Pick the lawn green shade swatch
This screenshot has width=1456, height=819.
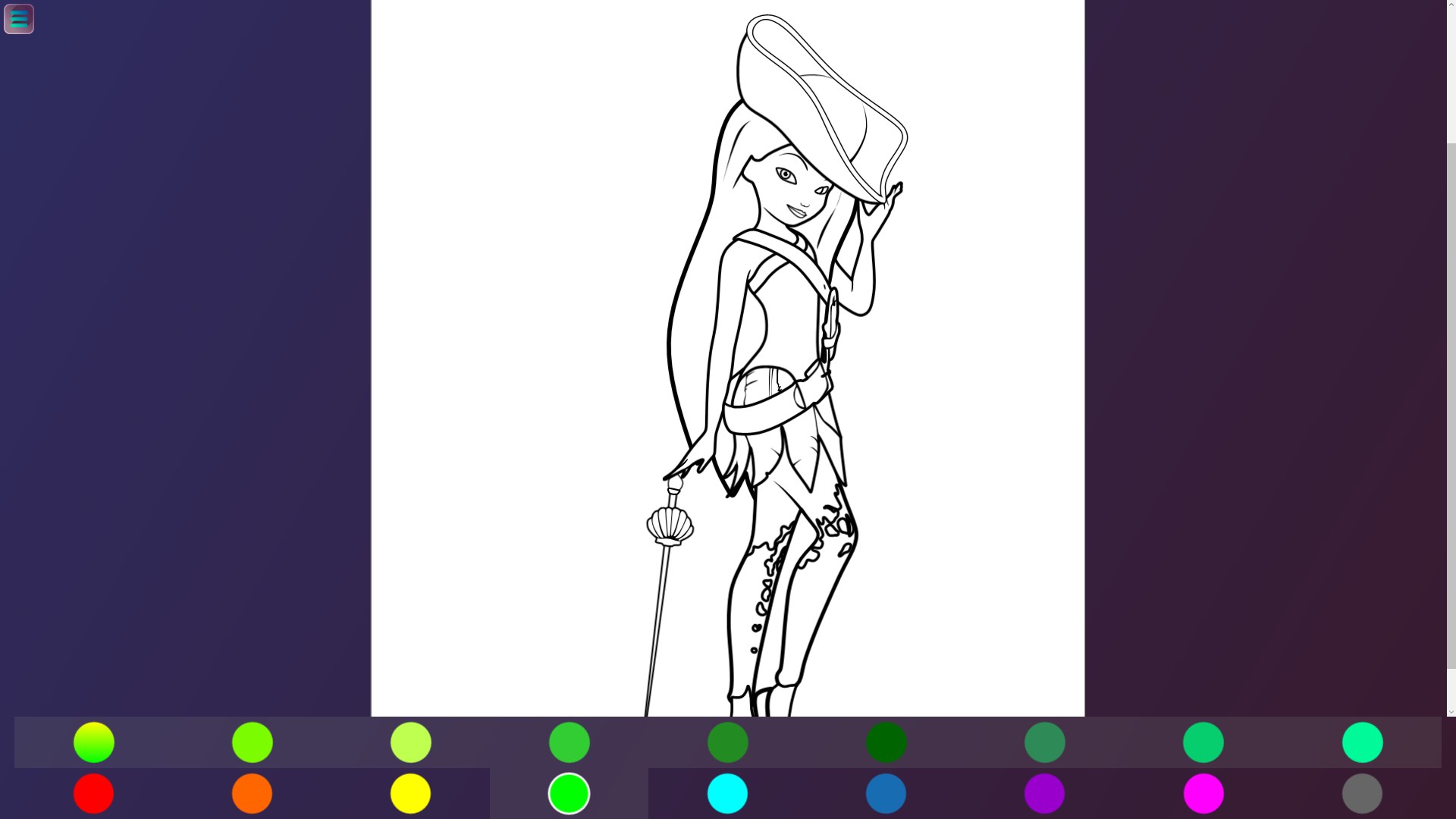253,742
